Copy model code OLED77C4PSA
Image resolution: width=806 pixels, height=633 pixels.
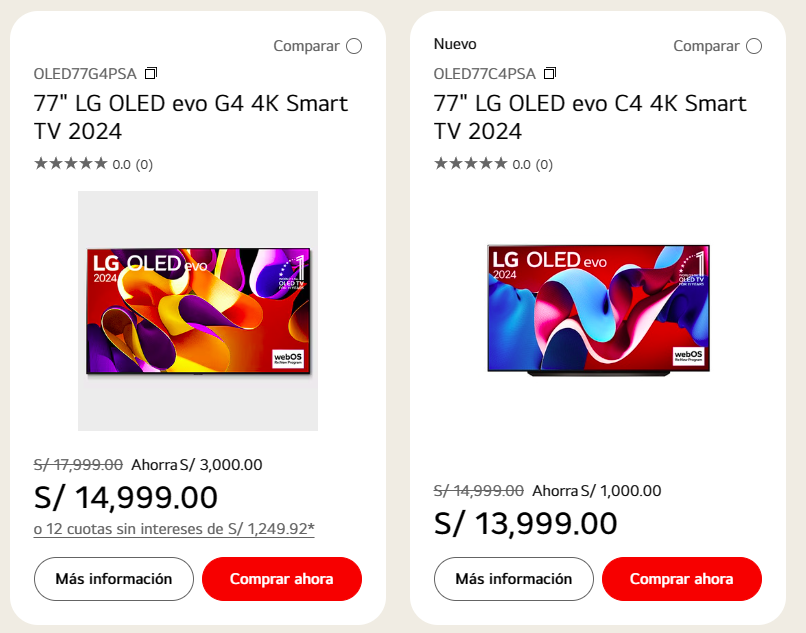(x=550, y=74)
